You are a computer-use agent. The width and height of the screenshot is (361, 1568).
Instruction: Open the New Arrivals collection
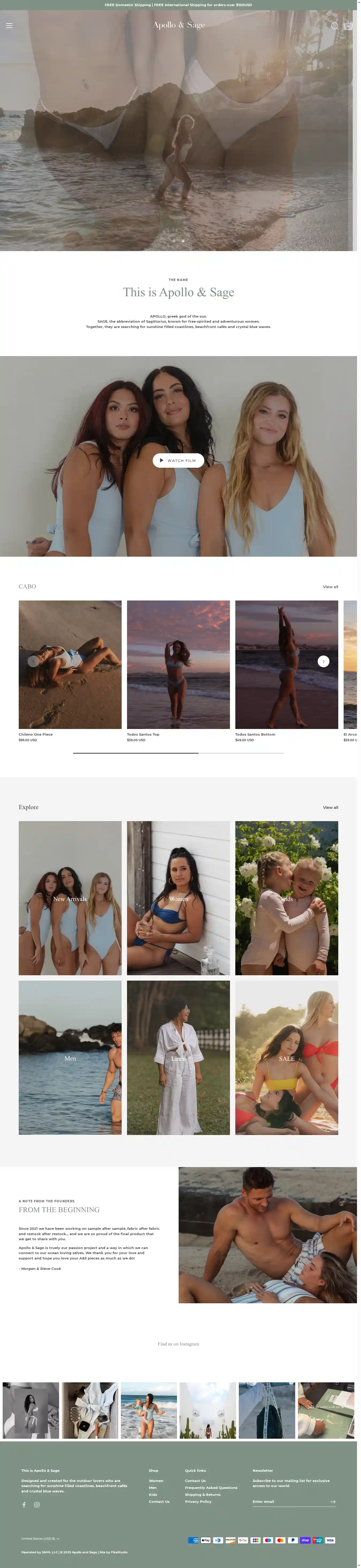pos(70,898)
